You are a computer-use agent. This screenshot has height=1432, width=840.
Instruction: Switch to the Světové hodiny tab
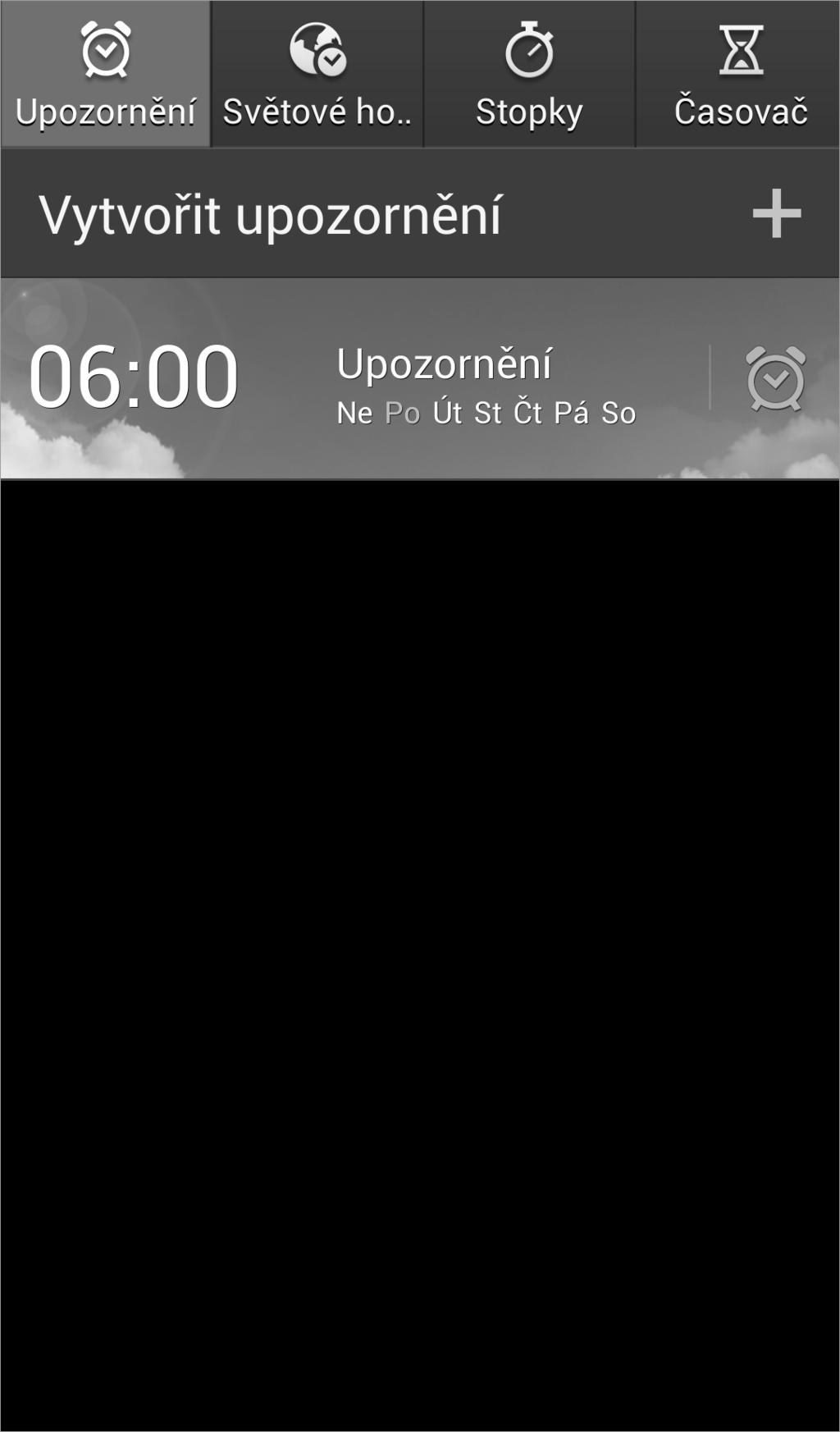click(x=317, y=75)
